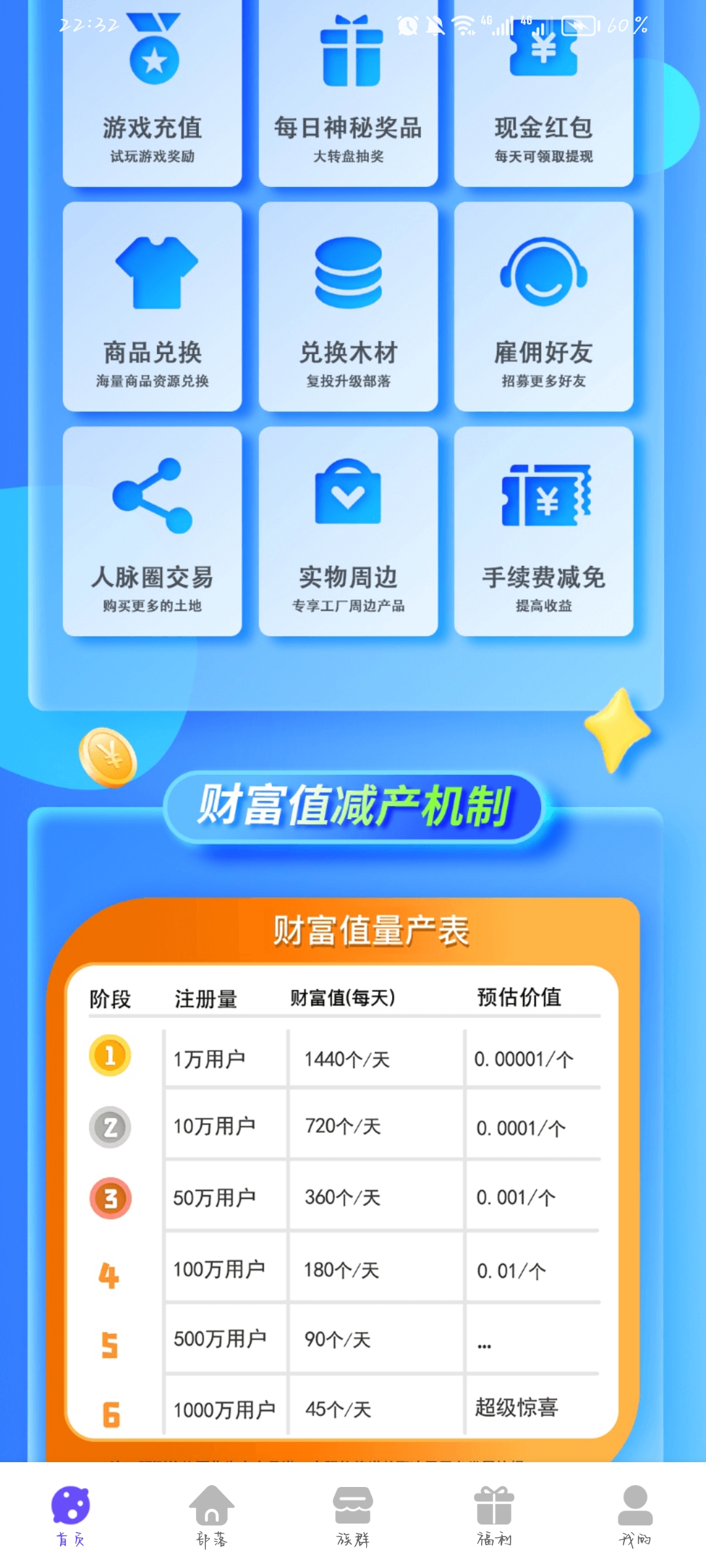Select the 首页 home tab
This screenshot has height=1568, width=706.
(x=71, y=1516)
